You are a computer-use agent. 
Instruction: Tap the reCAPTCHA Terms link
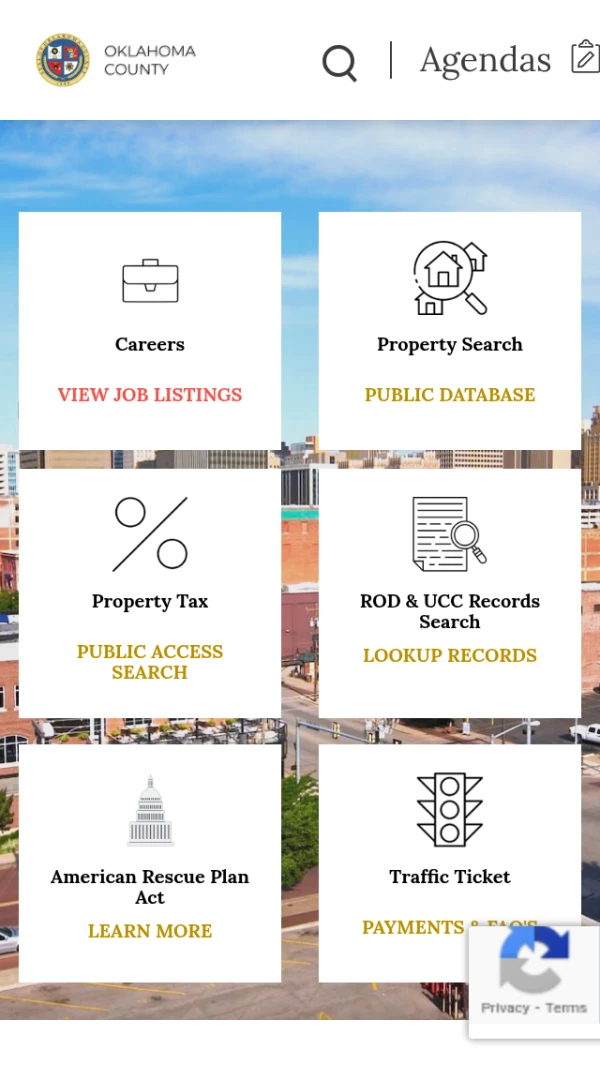coord(566,1007)
